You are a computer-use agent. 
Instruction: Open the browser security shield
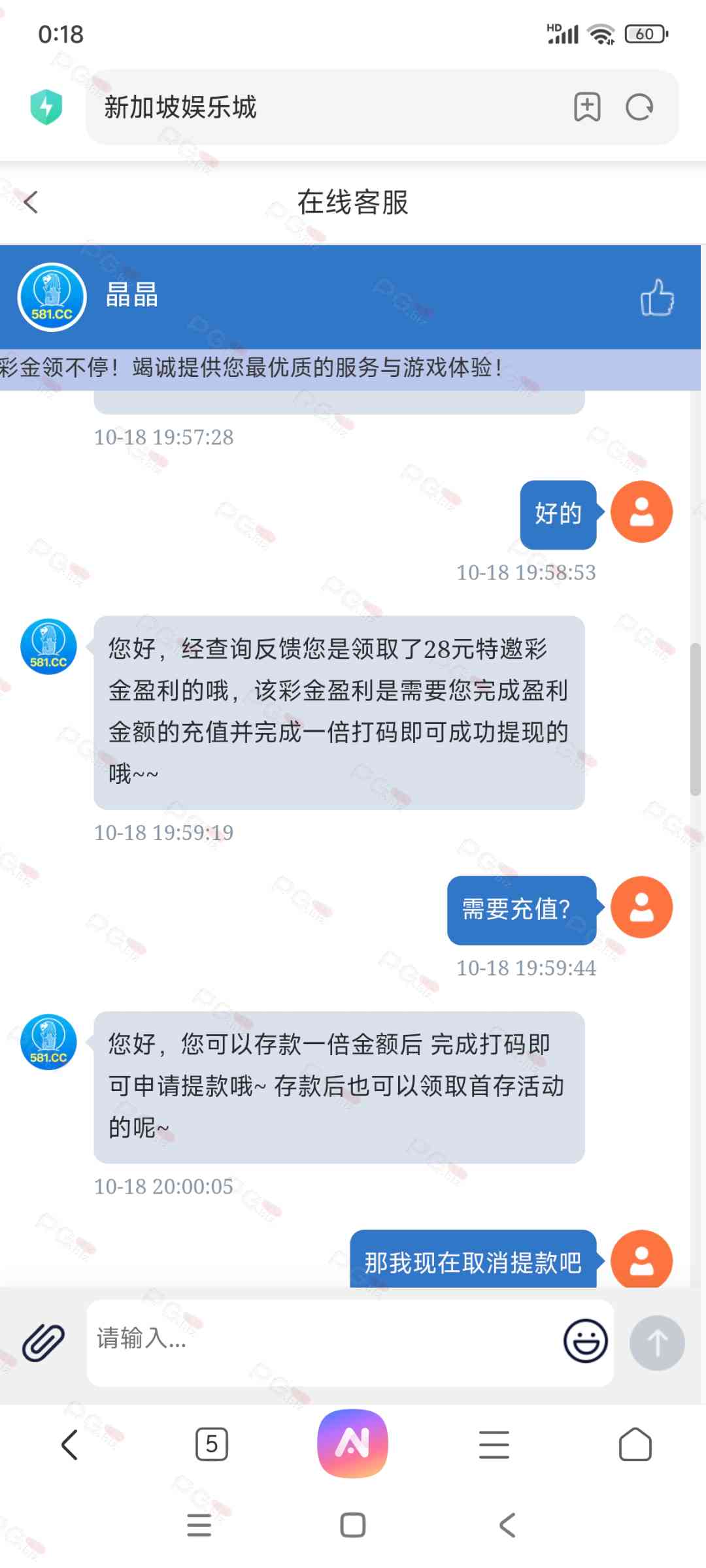(x=46, y=106)
